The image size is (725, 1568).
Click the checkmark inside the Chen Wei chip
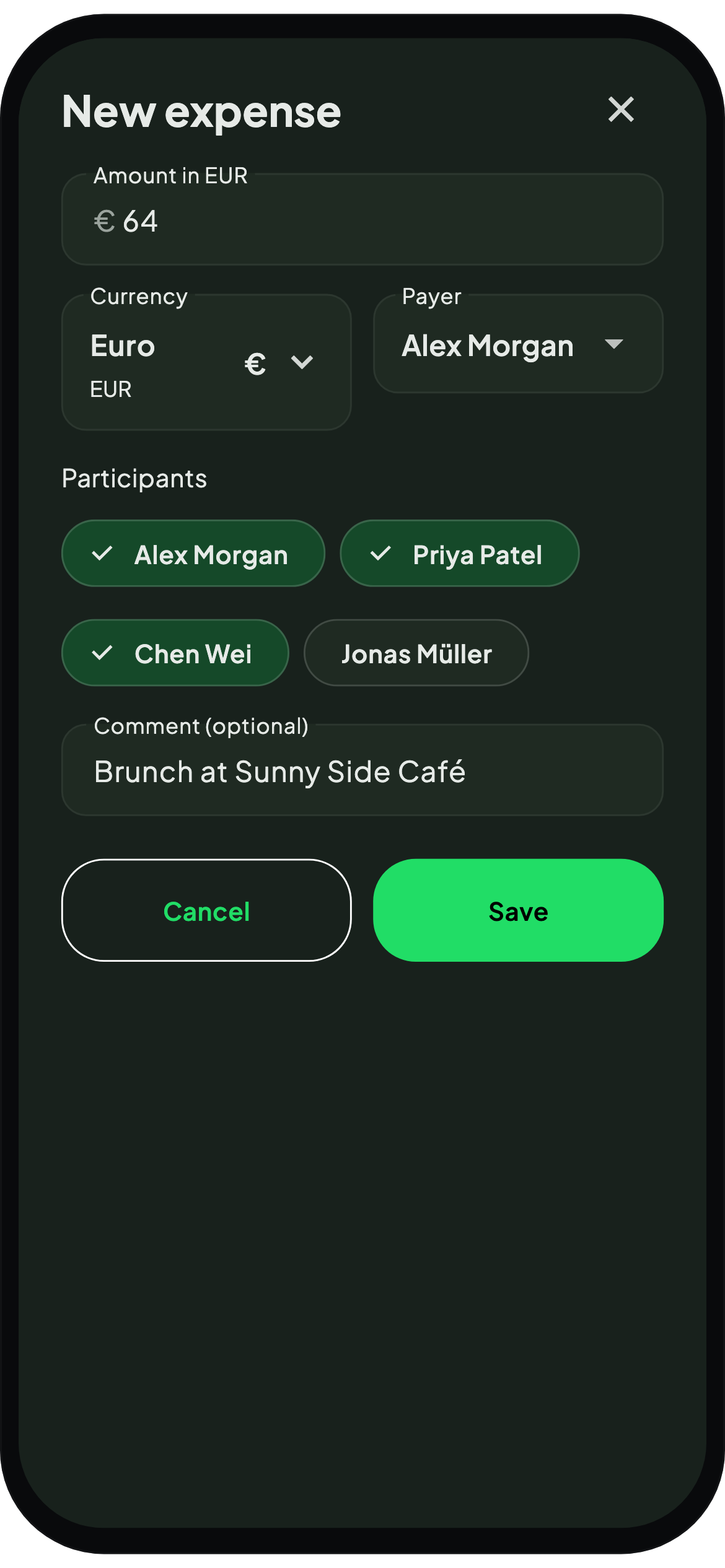coord(104,653)
